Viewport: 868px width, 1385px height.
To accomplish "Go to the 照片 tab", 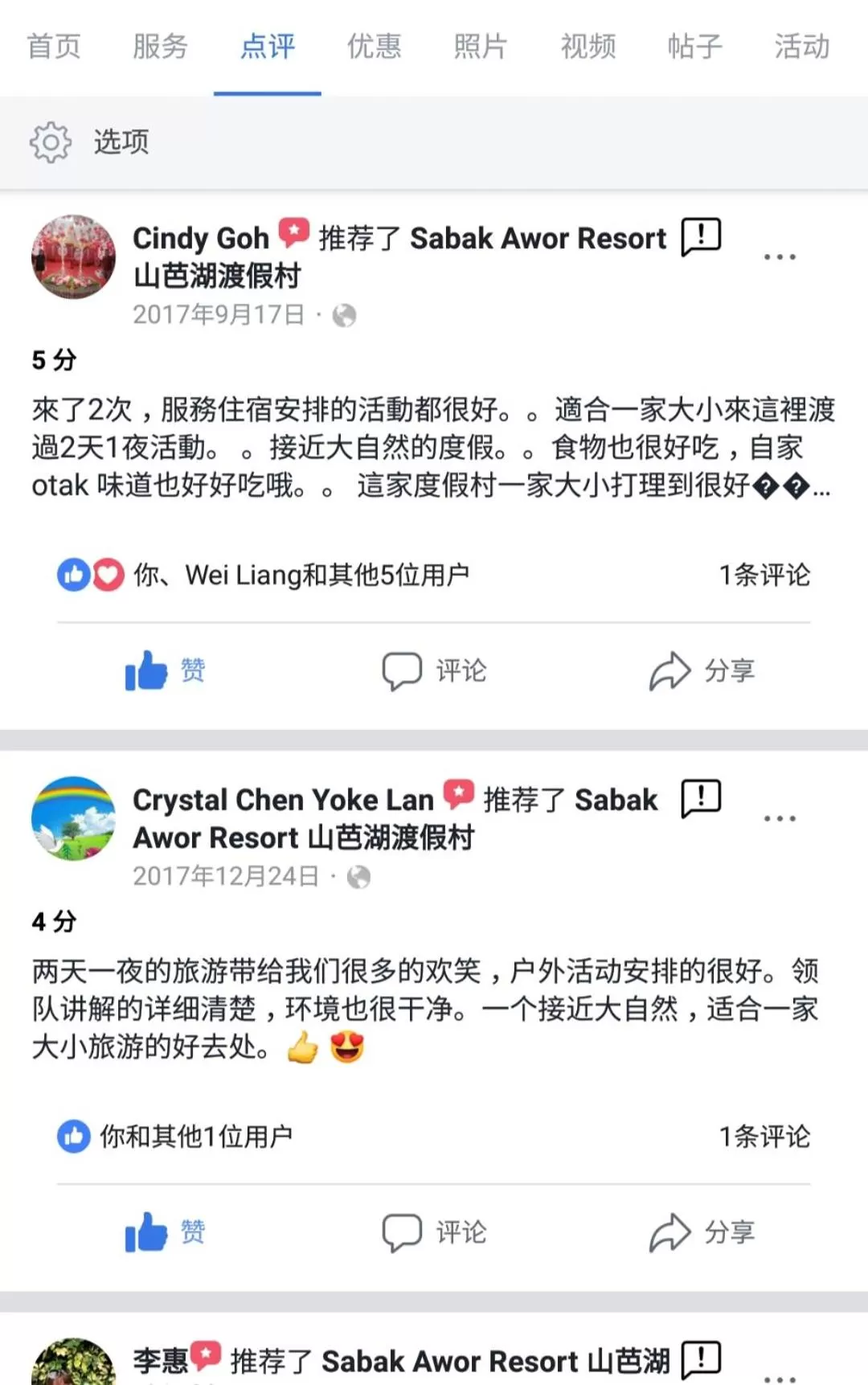I will pos(481,47).
